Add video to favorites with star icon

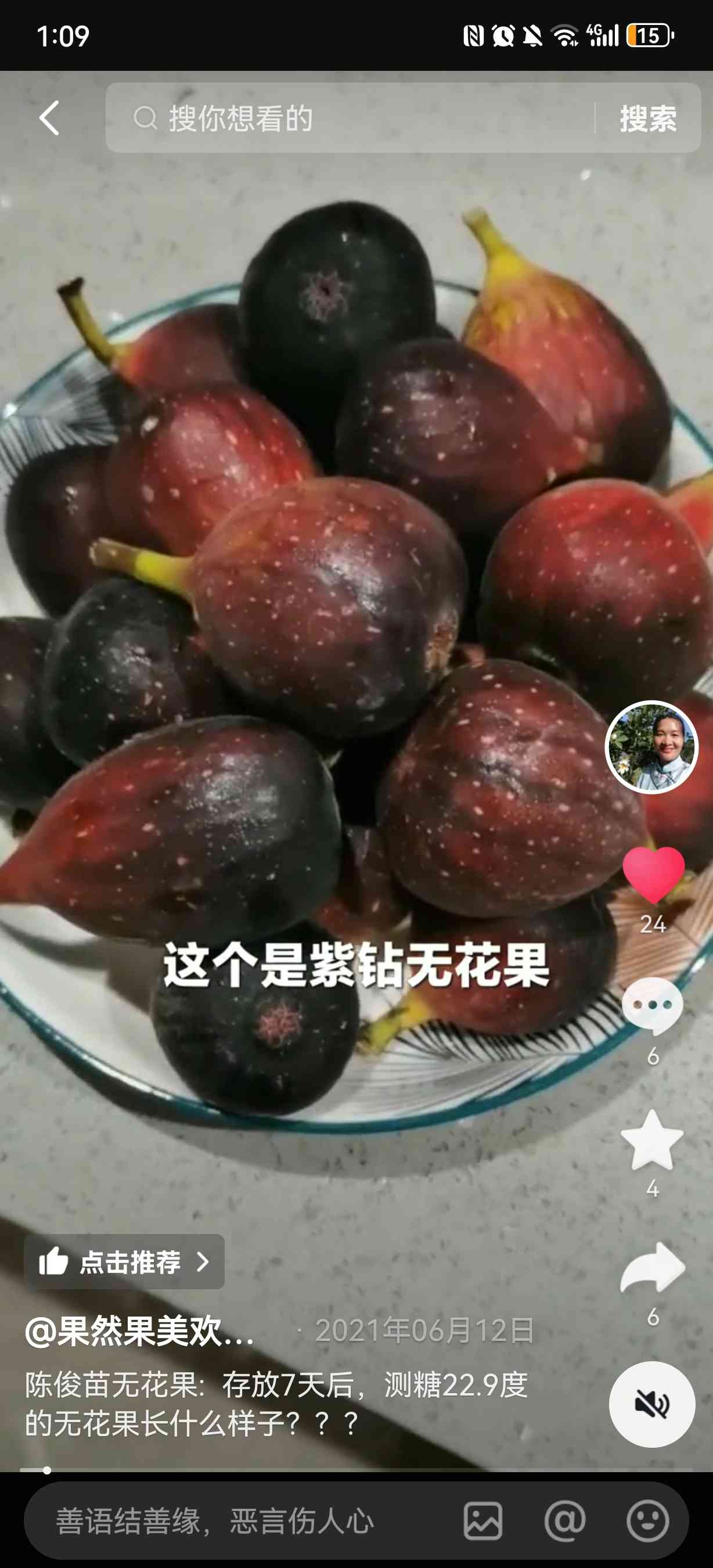coord(652,1139)
